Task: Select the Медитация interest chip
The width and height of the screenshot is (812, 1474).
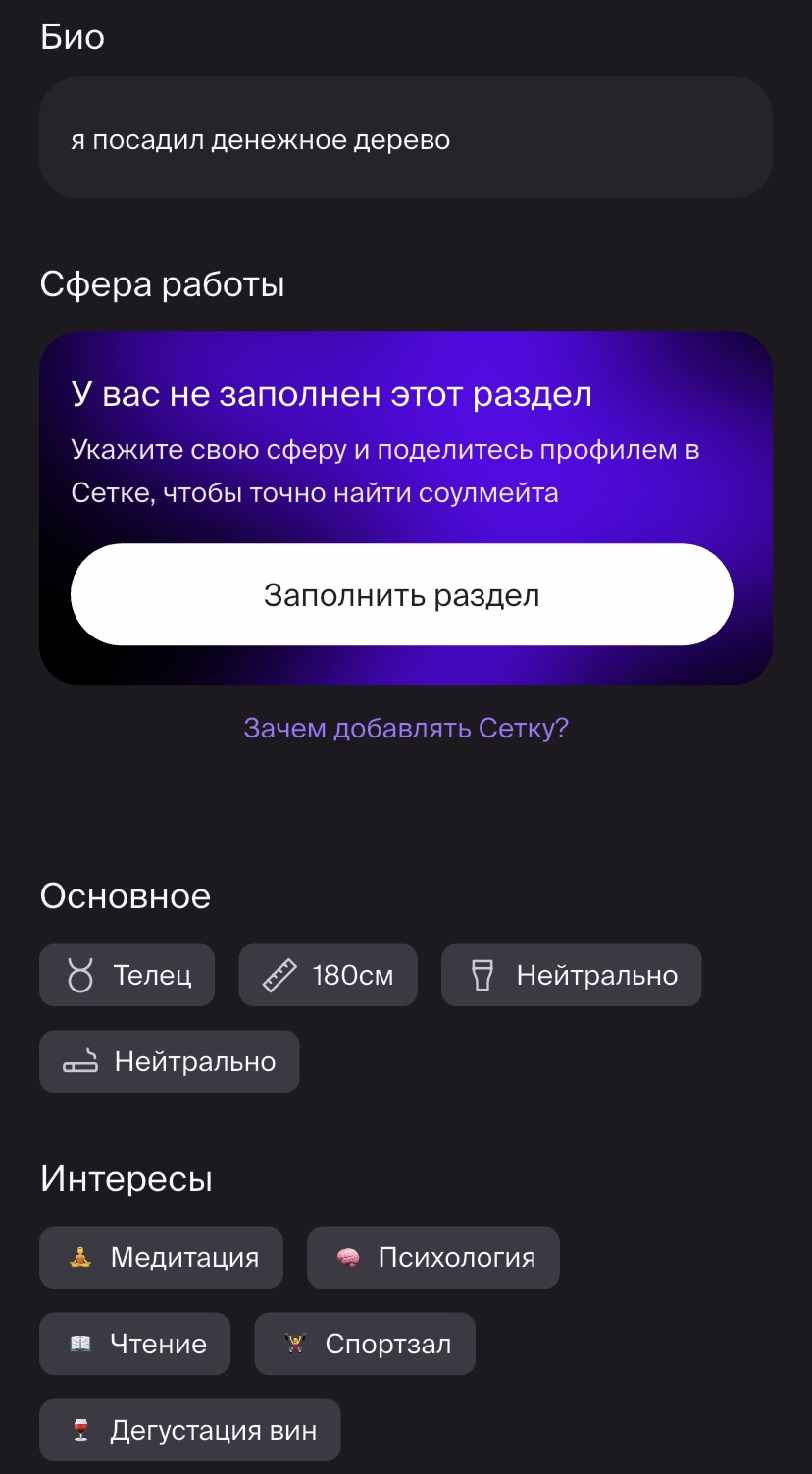Action: click(x=161, y=1257)
